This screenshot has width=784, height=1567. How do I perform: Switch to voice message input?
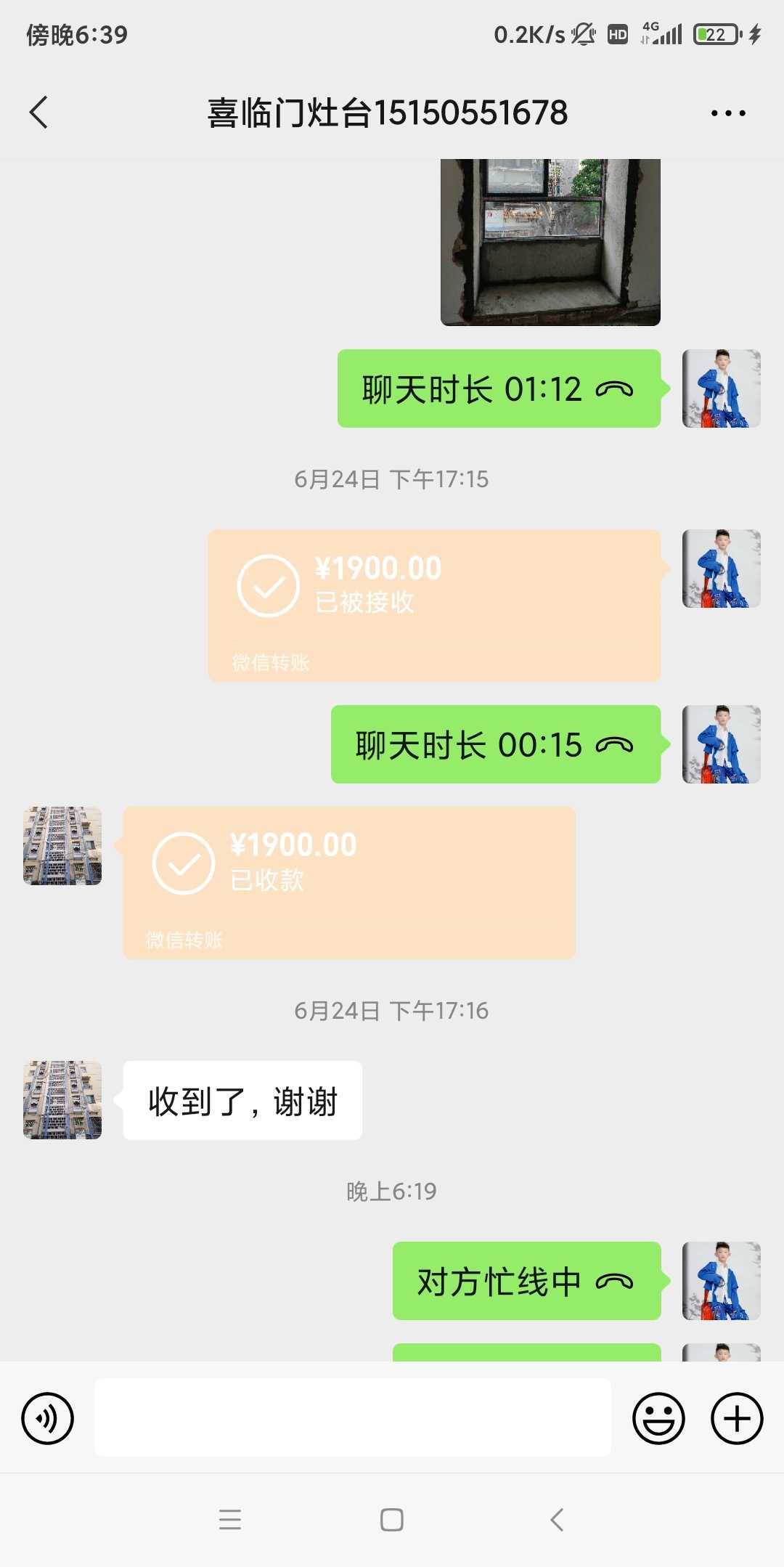tap(48, 1418)
